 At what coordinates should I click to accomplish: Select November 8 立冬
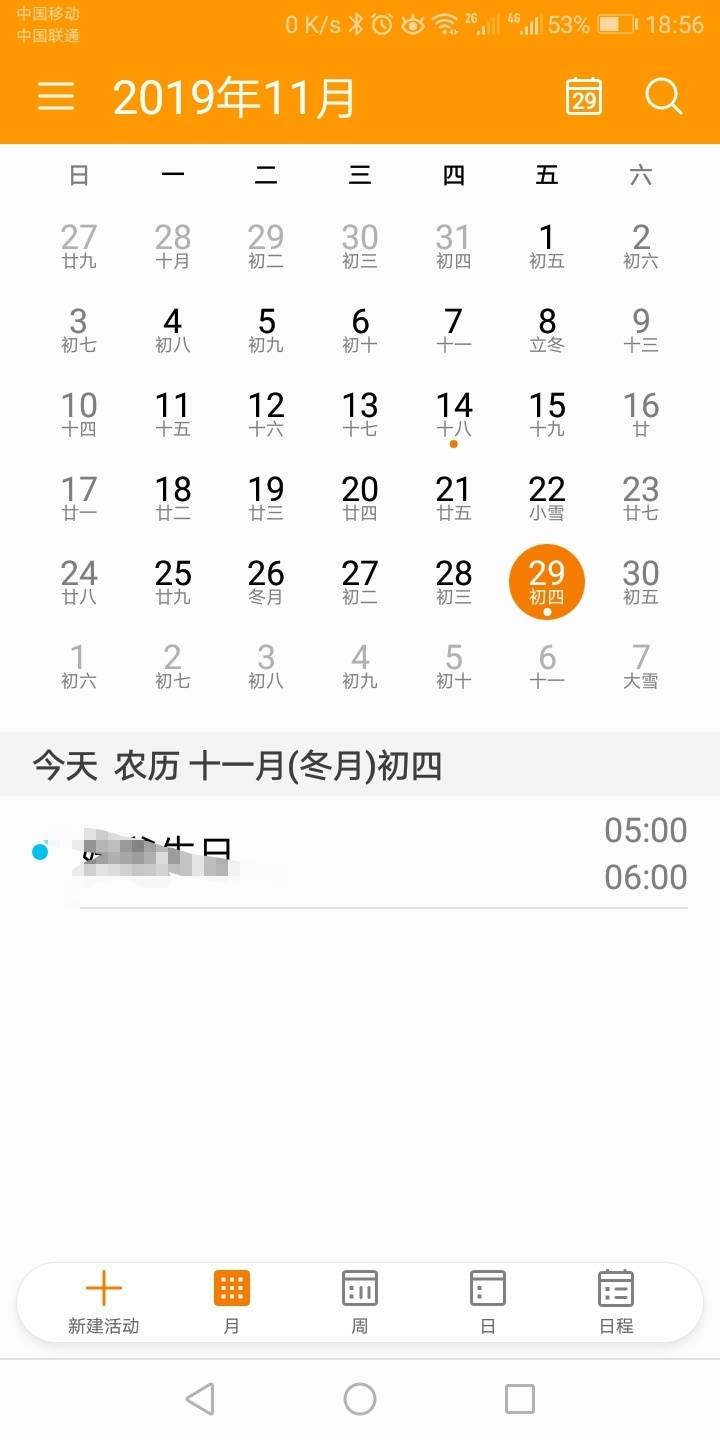point(547,331)
